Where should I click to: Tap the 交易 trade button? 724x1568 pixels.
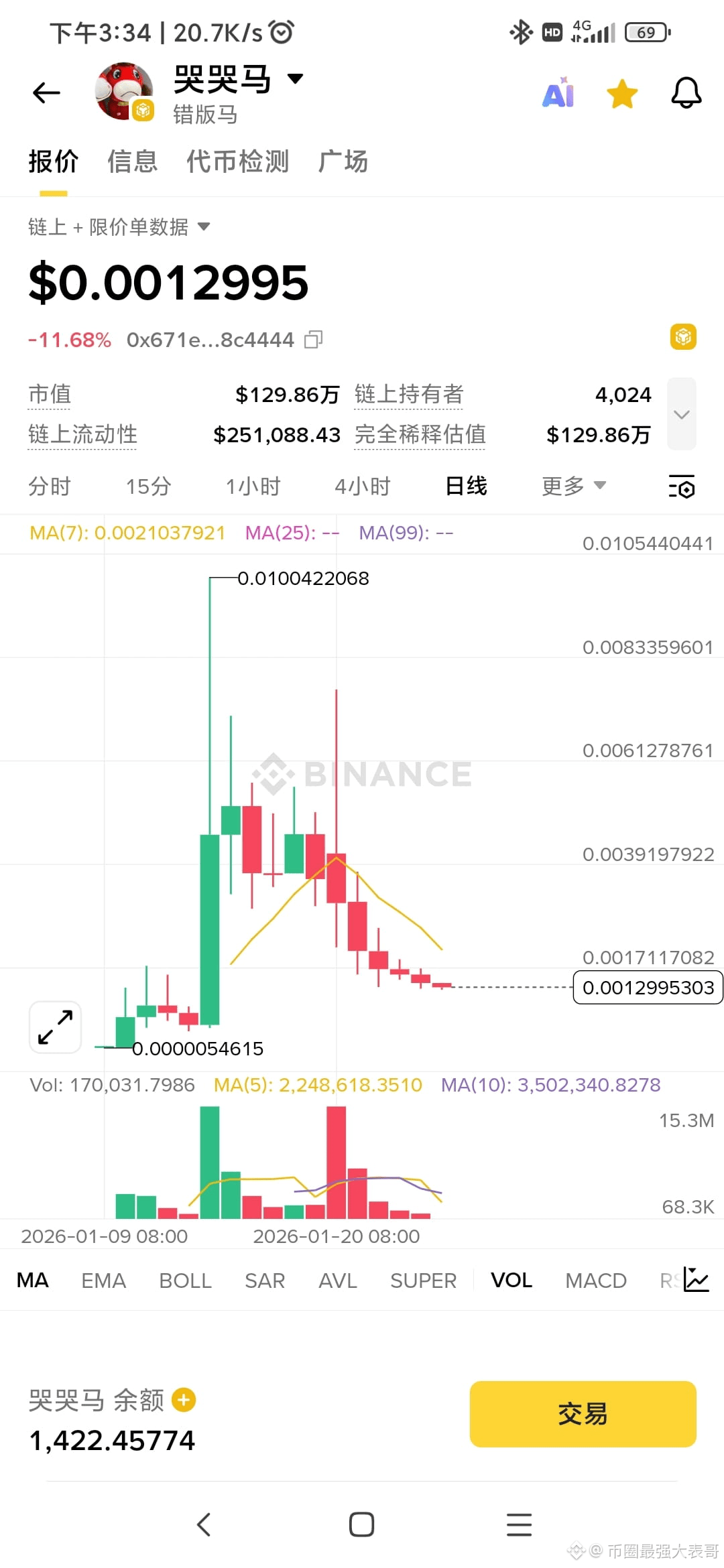point(582,1415)
